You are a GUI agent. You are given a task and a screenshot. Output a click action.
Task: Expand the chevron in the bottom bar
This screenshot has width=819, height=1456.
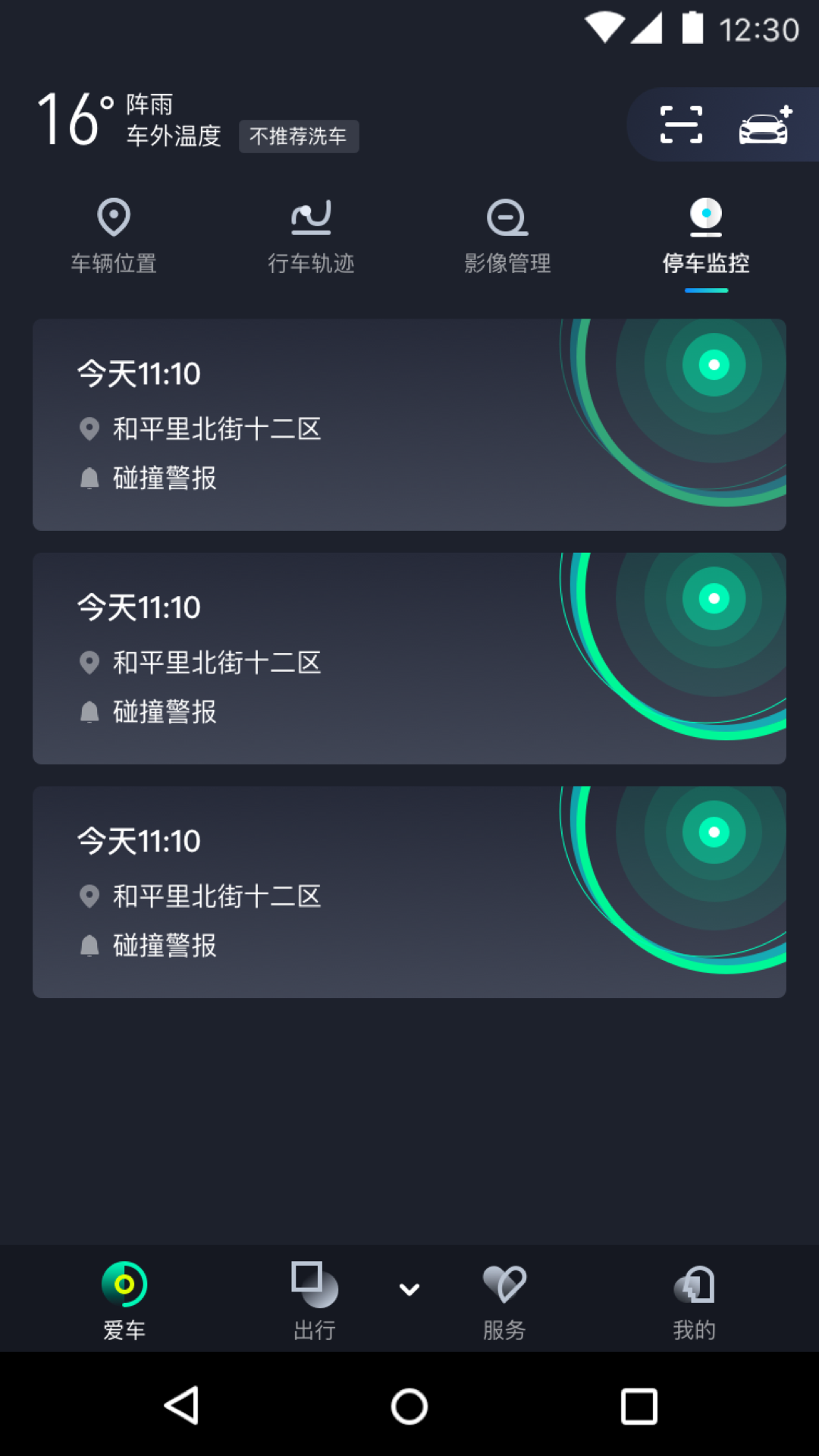409,1289
